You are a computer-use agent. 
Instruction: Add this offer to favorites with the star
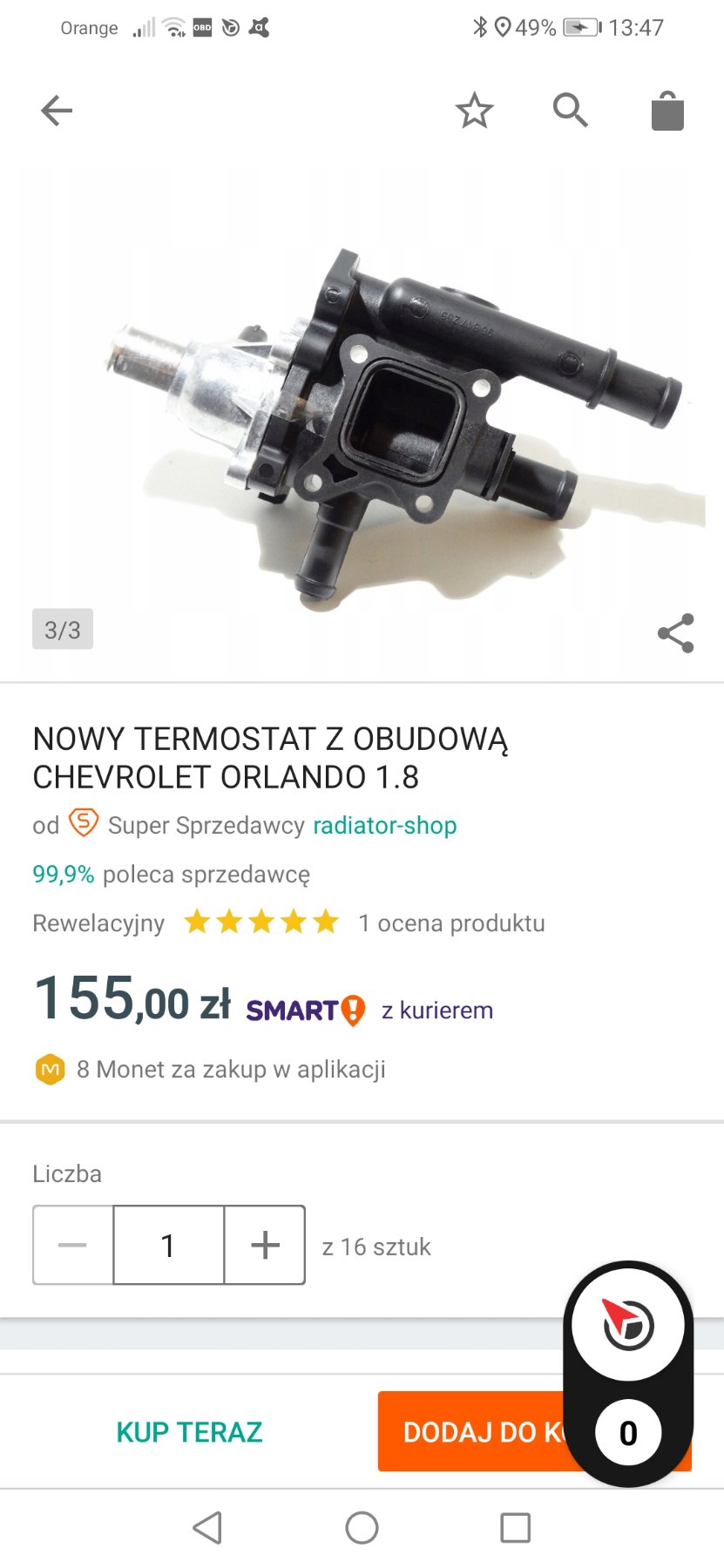(x=474, y=111)
